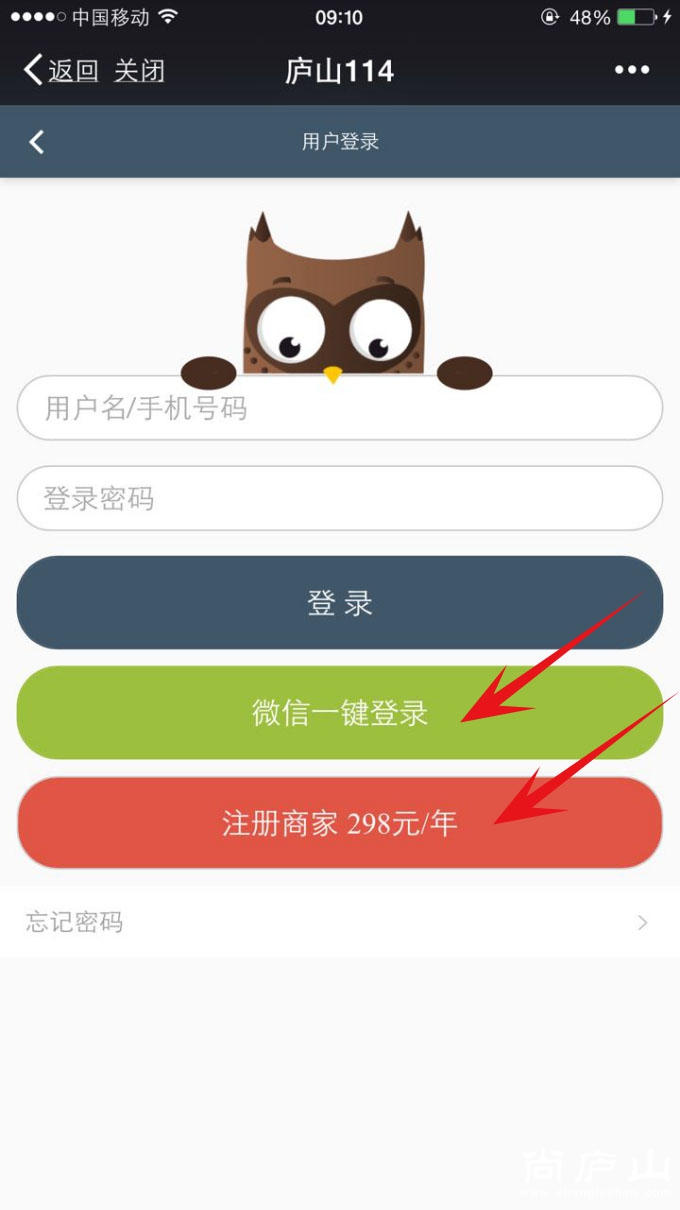Viewport: 680px width, 1210px height.
Task: Focus the 用户名/手机号码 field
Action: click(x=340, y=408)
